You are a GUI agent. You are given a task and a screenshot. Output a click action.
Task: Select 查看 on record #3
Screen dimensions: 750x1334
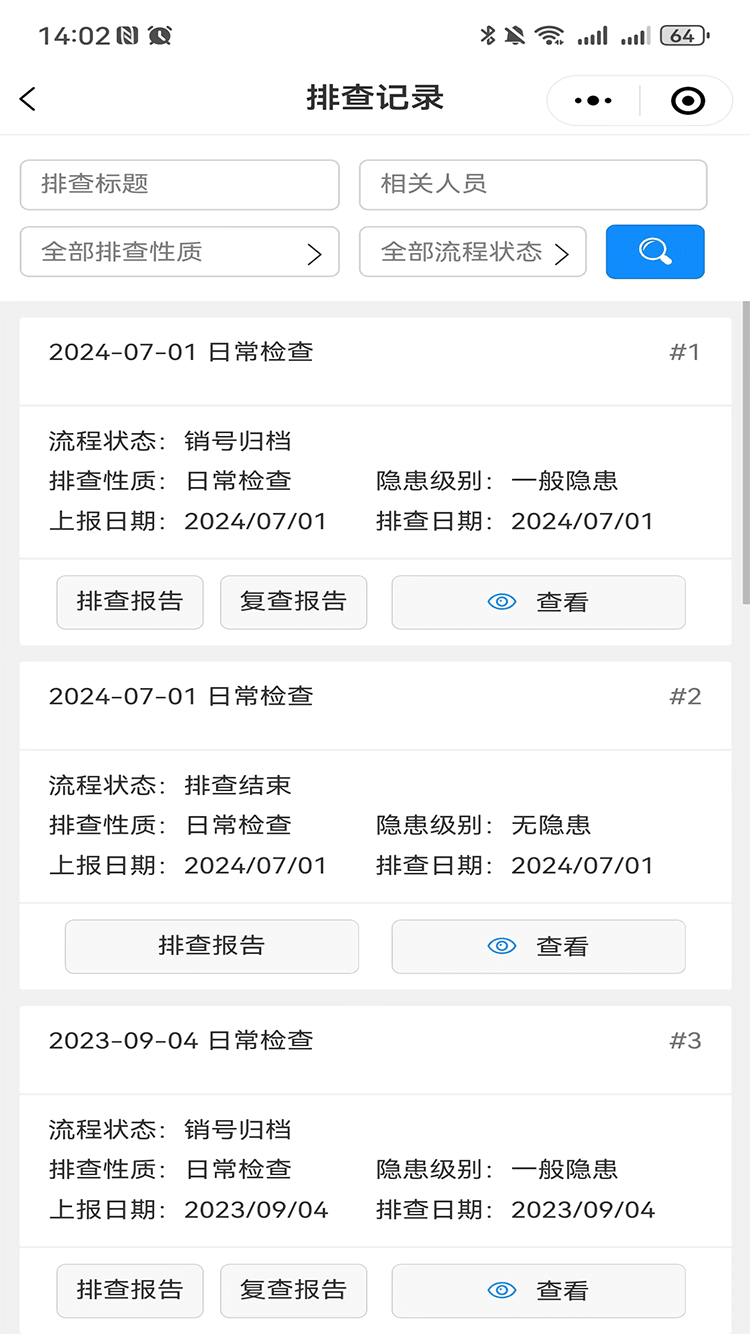538,1290
